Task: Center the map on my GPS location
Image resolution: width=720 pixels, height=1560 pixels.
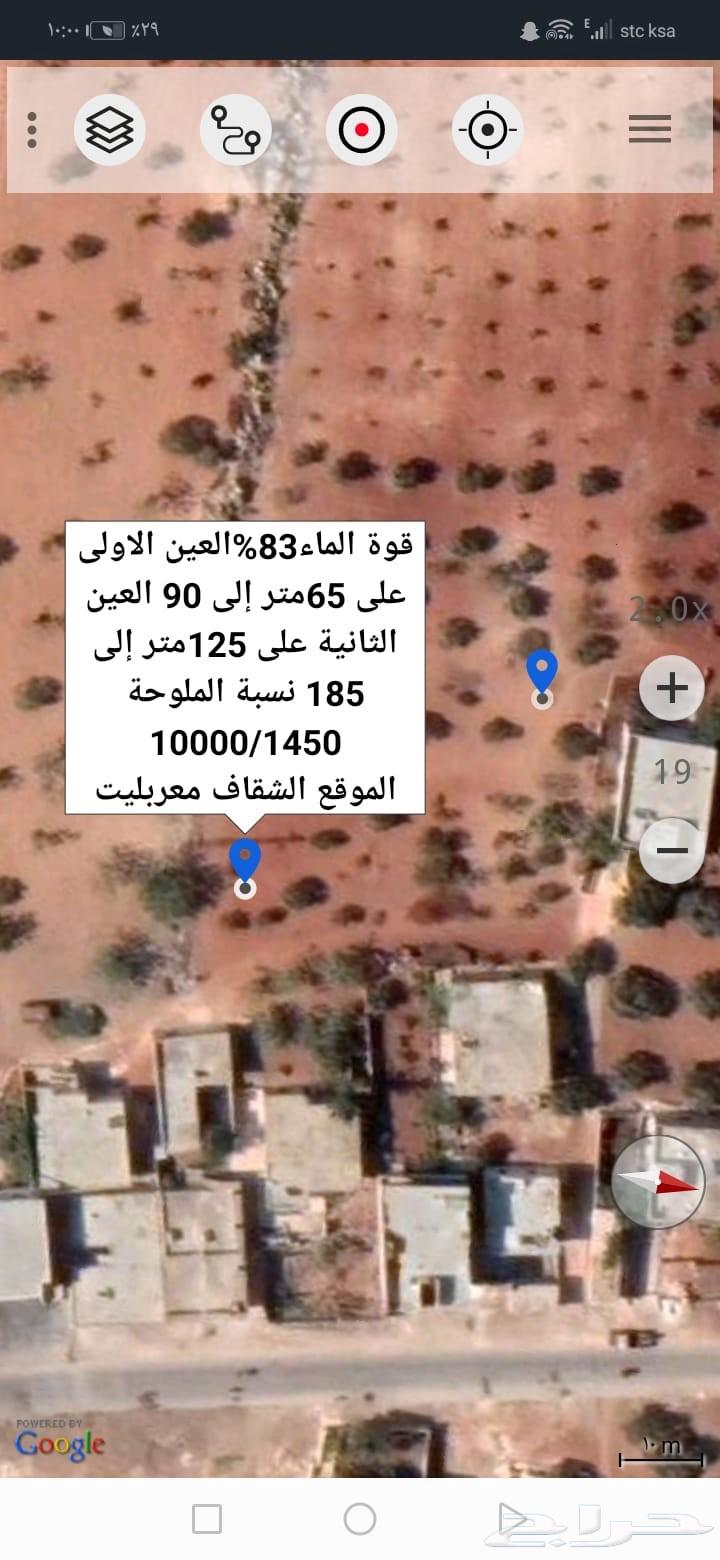Action: coord(487,130)
